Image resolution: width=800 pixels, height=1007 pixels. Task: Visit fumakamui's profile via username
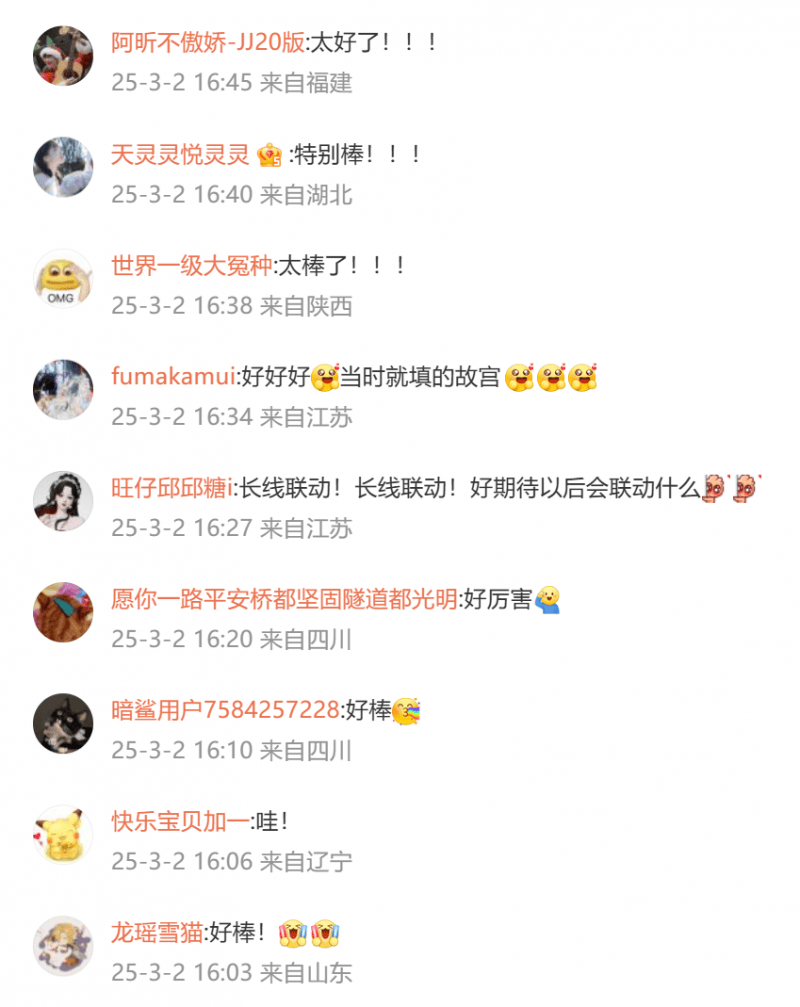click(173, 378)
